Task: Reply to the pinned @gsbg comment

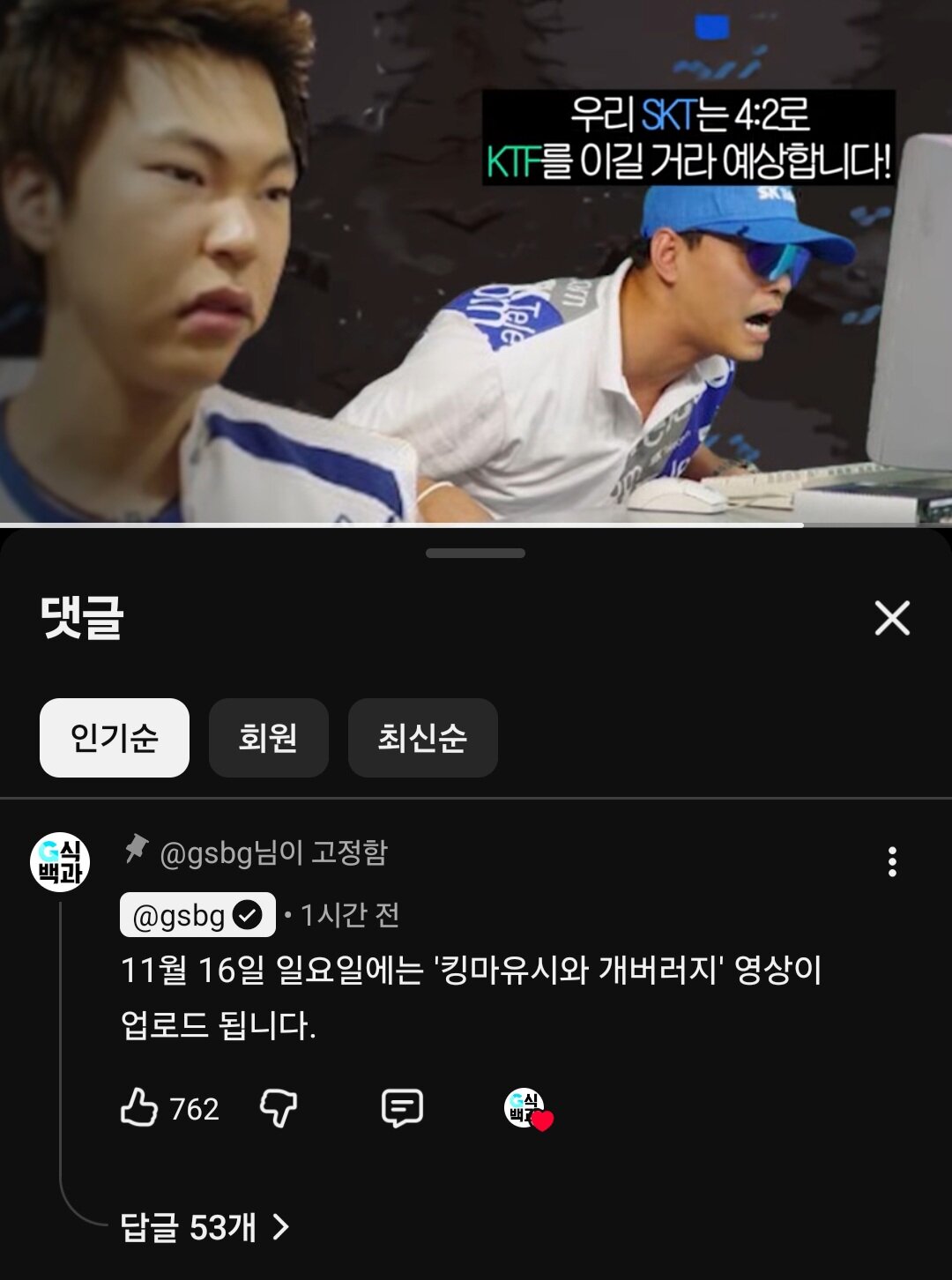Action: 402,1108
